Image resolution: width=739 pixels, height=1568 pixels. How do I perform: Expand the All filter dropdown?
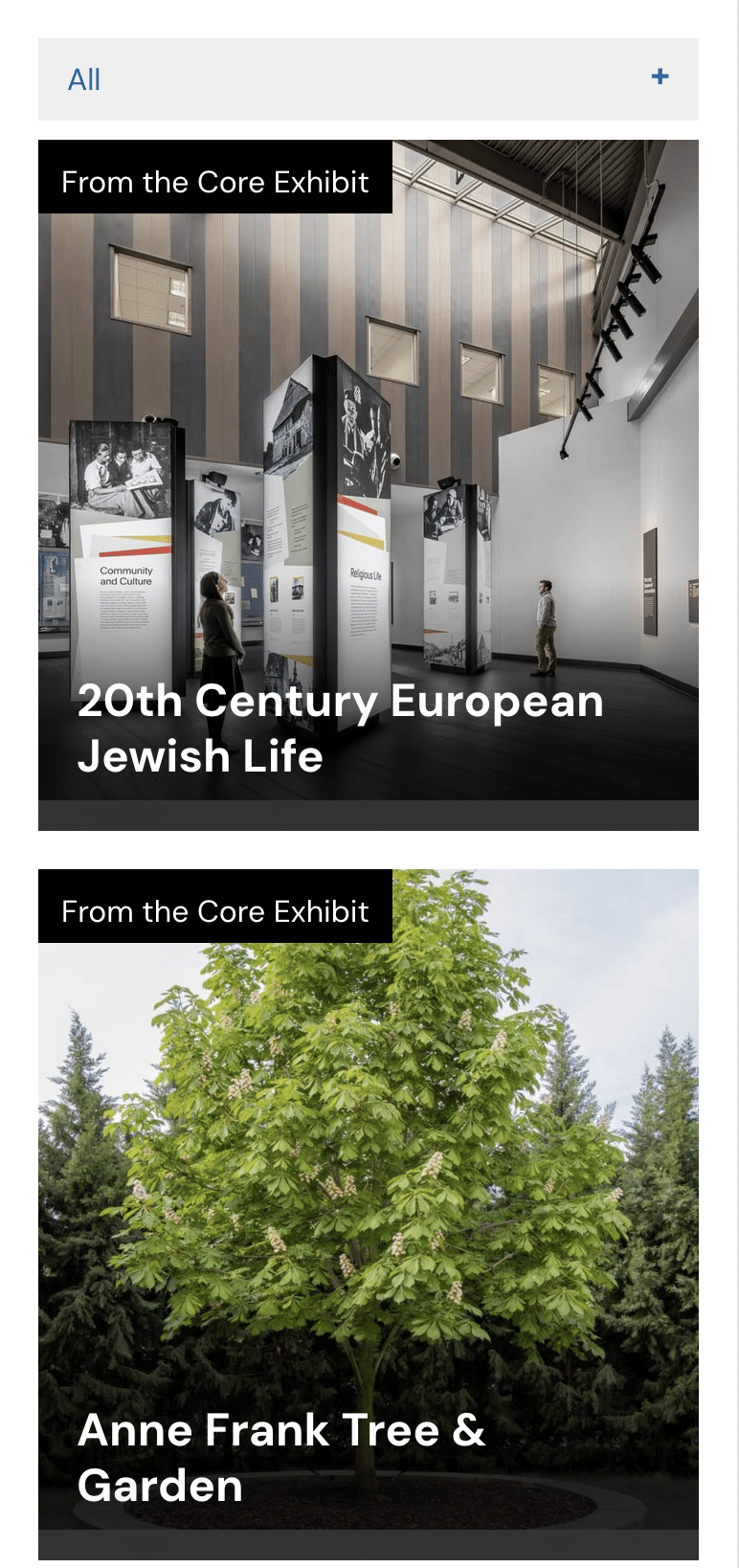pos(659,78)
